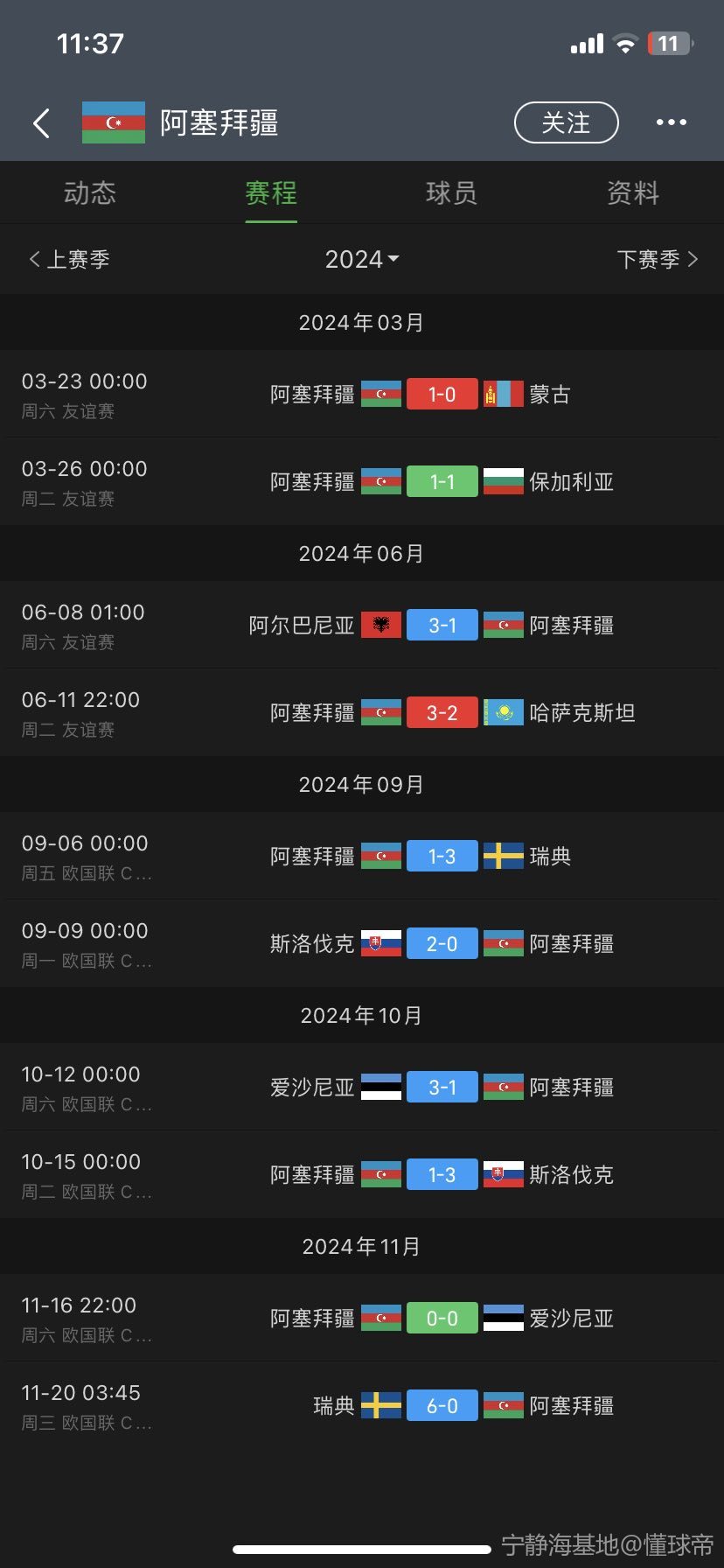The height and width of the screenshot is (1568, 724).
Task: Switch to the 资料 tab
Action: point(633,192)
